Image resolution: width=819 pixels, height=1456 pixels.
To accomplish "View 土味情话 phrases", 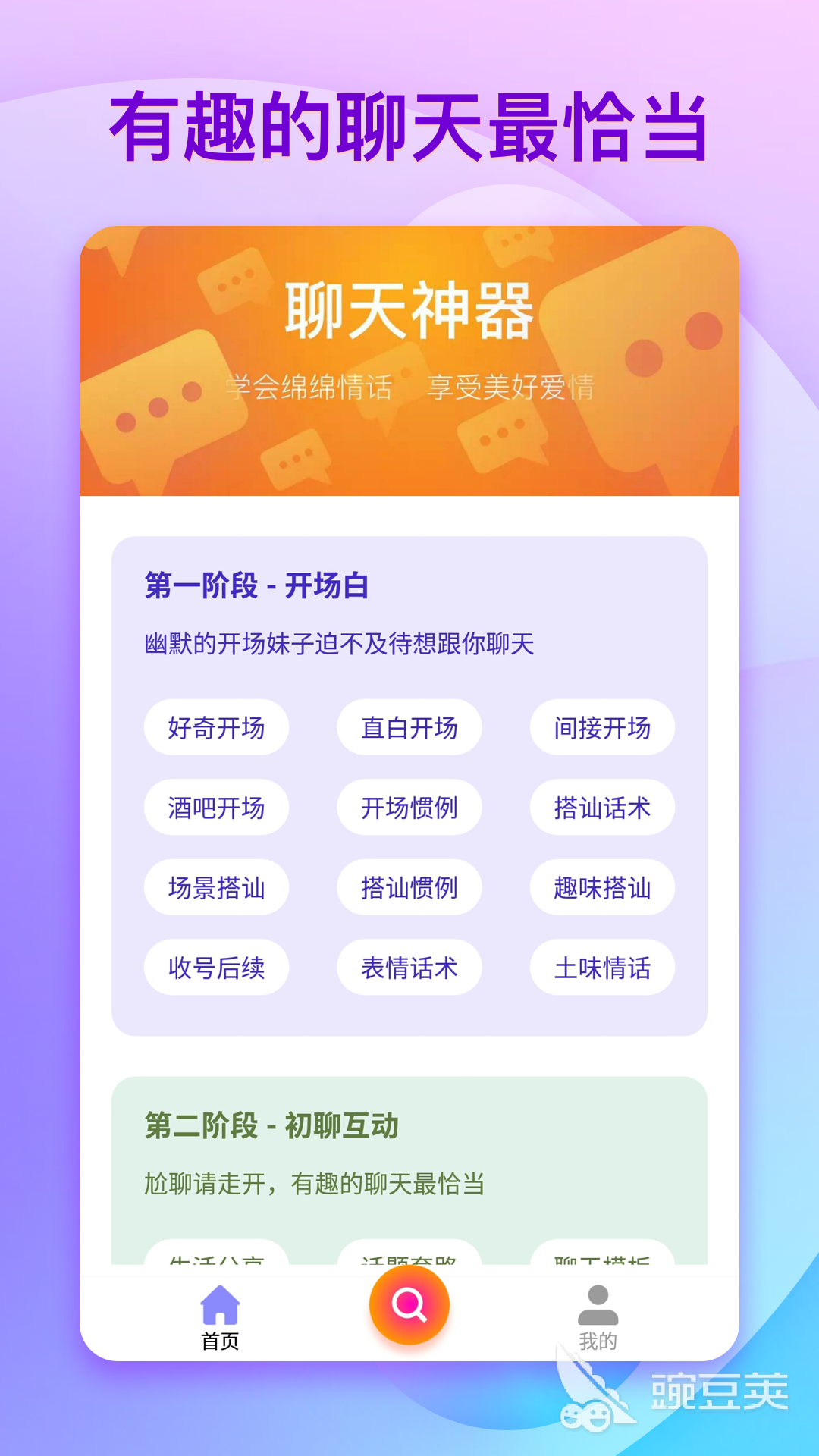I will coord(601,968).
